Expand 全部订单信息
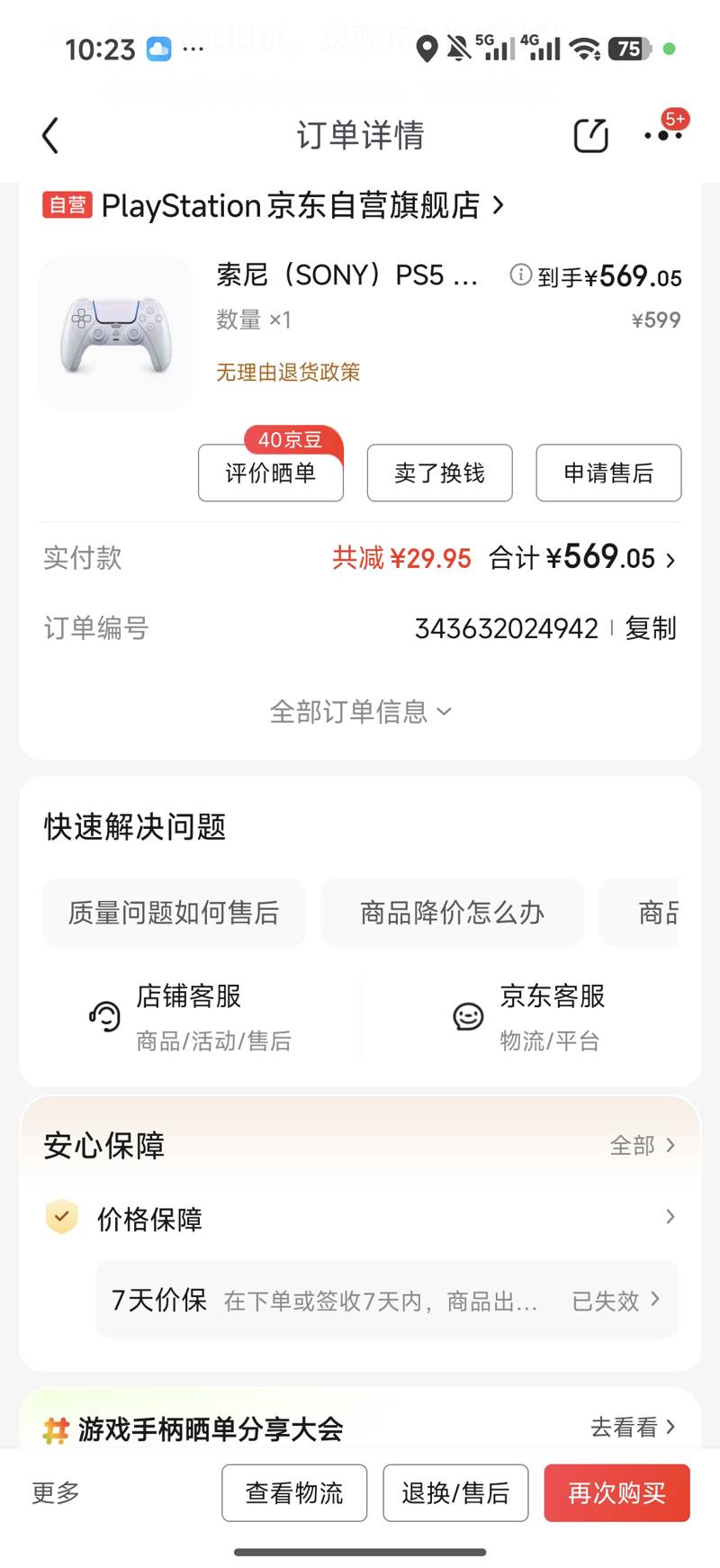Image resolution: width=720 pixels, height=1568 pixels. (x=360, y=712)
